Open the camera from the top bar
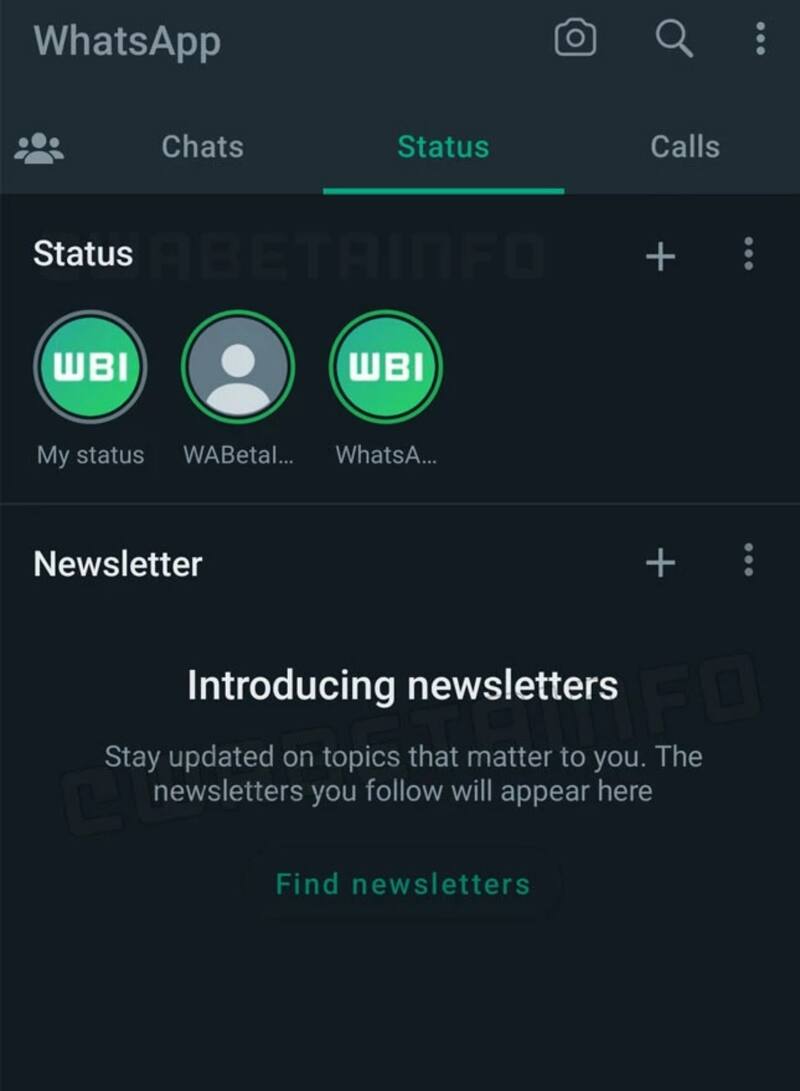The height and width of the screenshot is (1091, 800). pyautogui.click(x=575, y=39)
